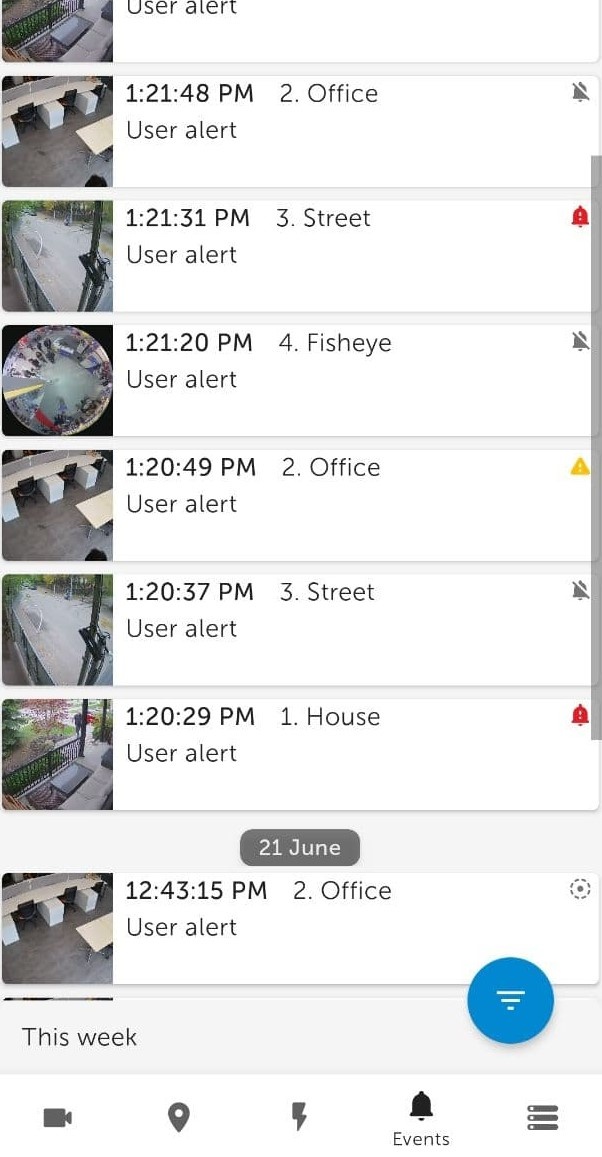602x1157 pixels.
Task: Open the 1:21:20 PM Fisheye alert
Action: [x=300, y=380]
